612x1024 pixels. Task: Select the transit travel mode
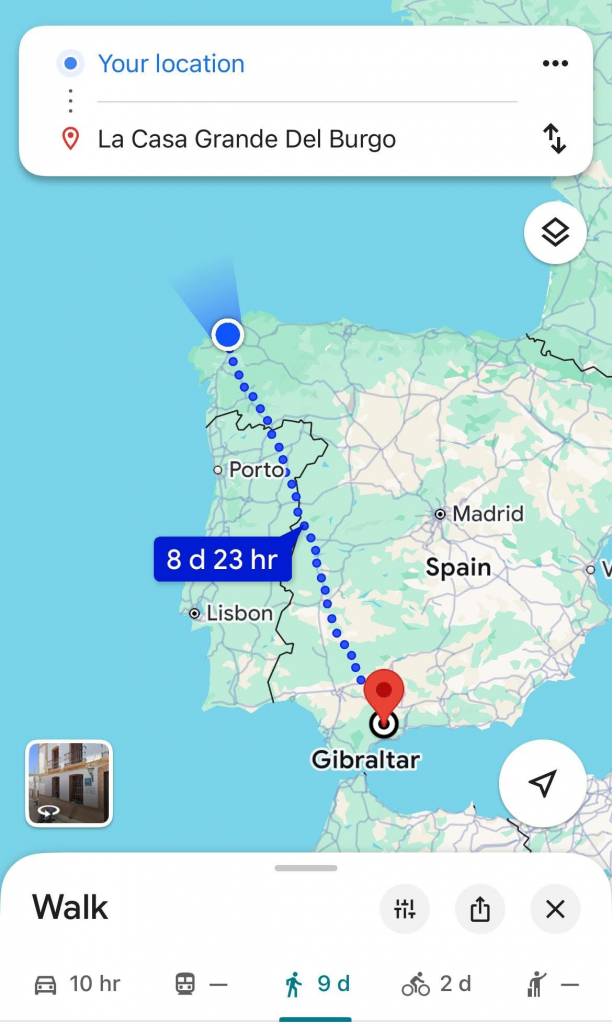tap(201, 985)
